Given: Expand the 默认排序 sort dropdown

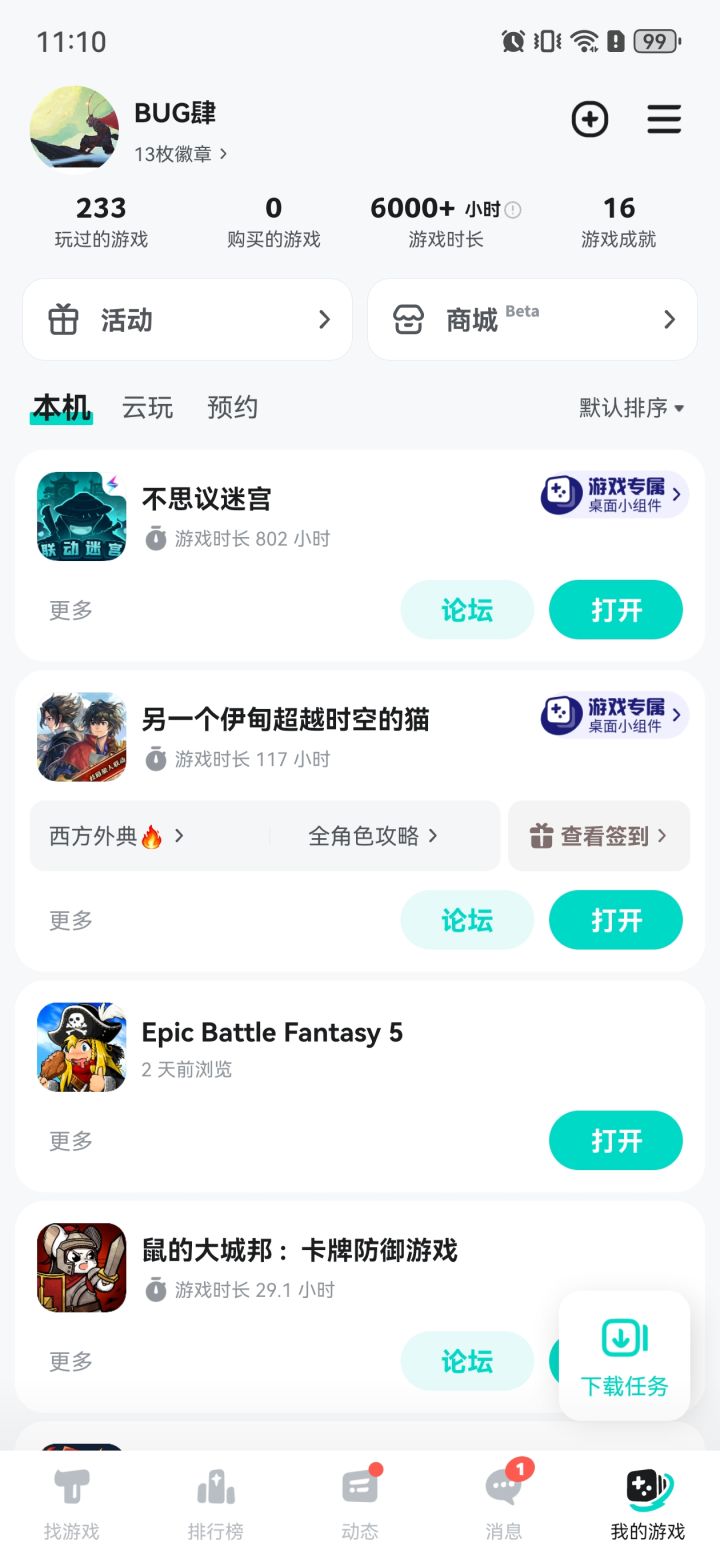Looking at the screenshot, I should tap(631, 408).
